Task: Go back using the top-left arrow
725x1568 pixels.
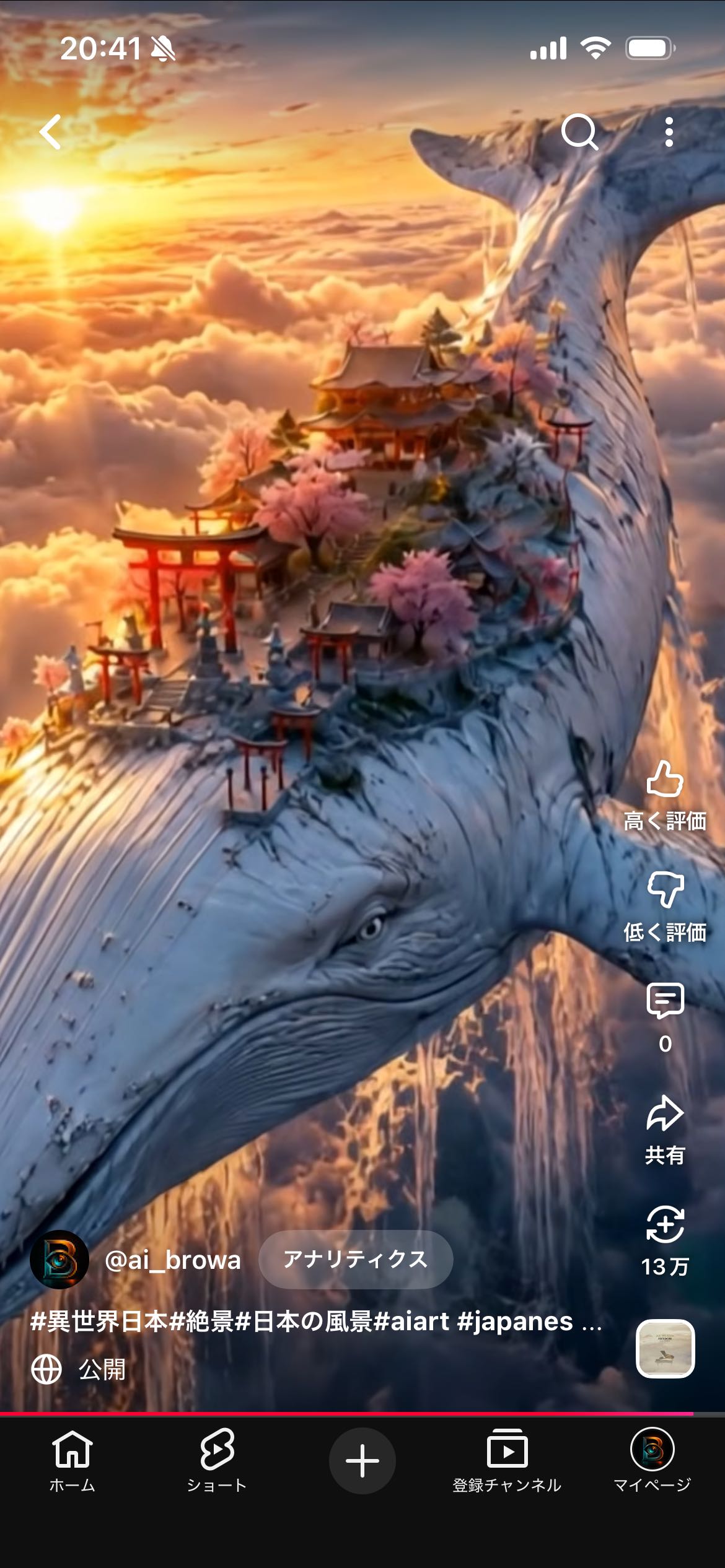Action: pos(51,132)
